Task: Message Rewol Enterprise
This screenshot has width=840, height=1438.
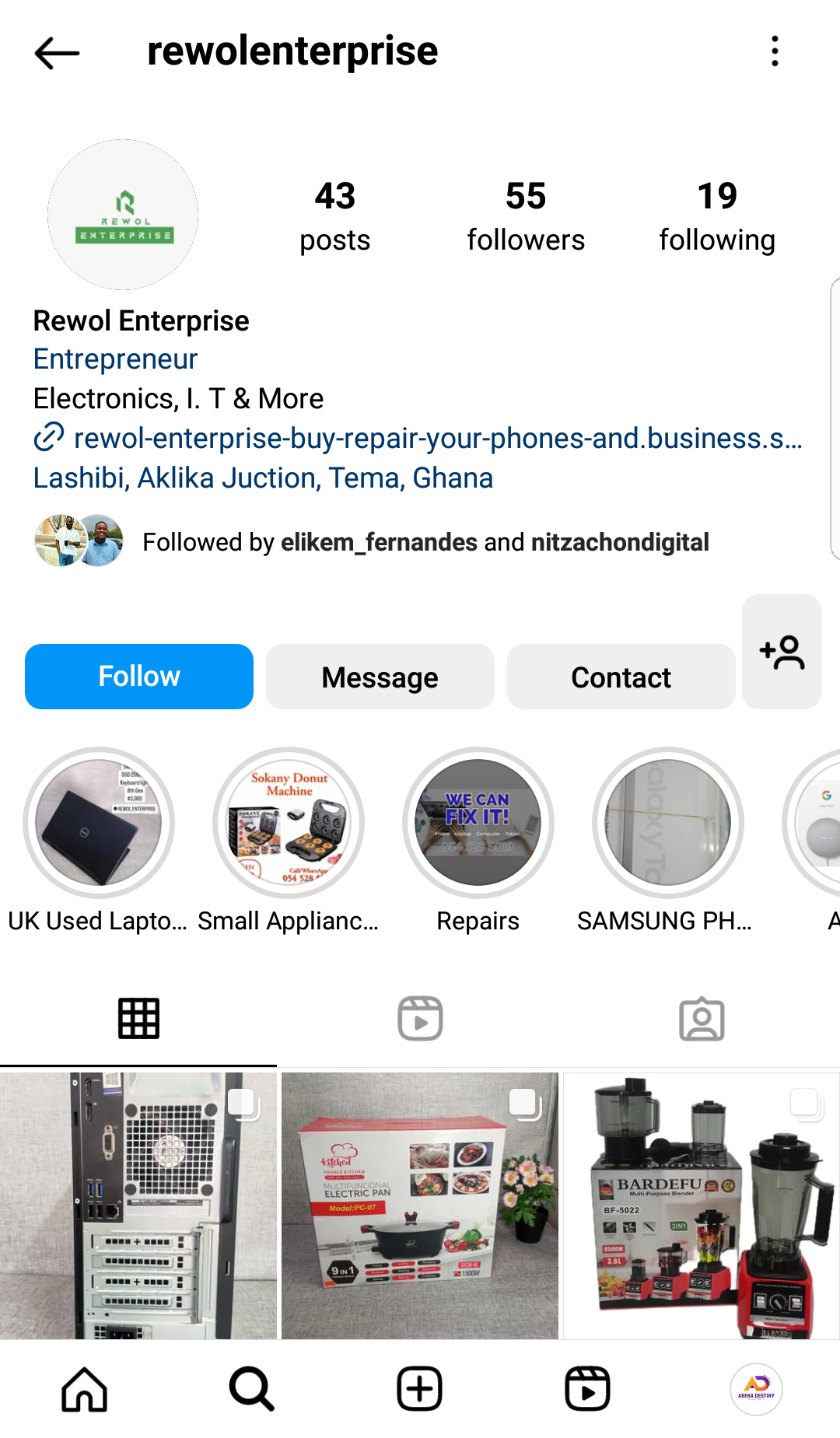Action: (380, 677)
